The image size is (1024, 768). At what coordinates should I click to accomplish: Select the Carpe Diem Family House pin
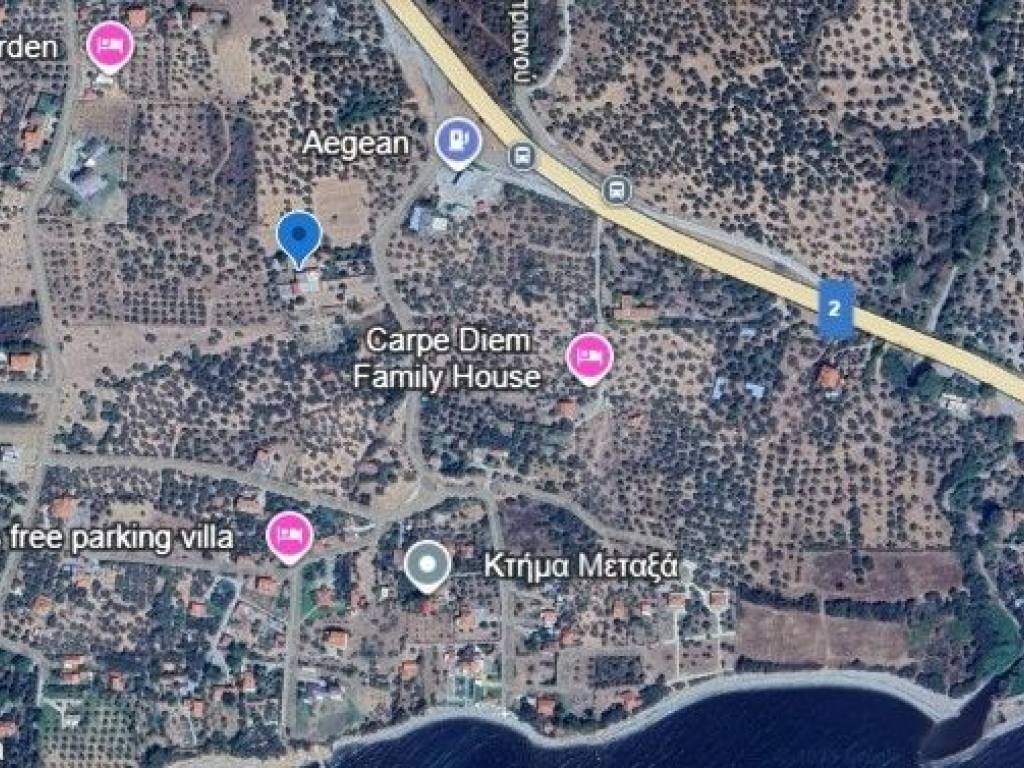coord(589,357)
